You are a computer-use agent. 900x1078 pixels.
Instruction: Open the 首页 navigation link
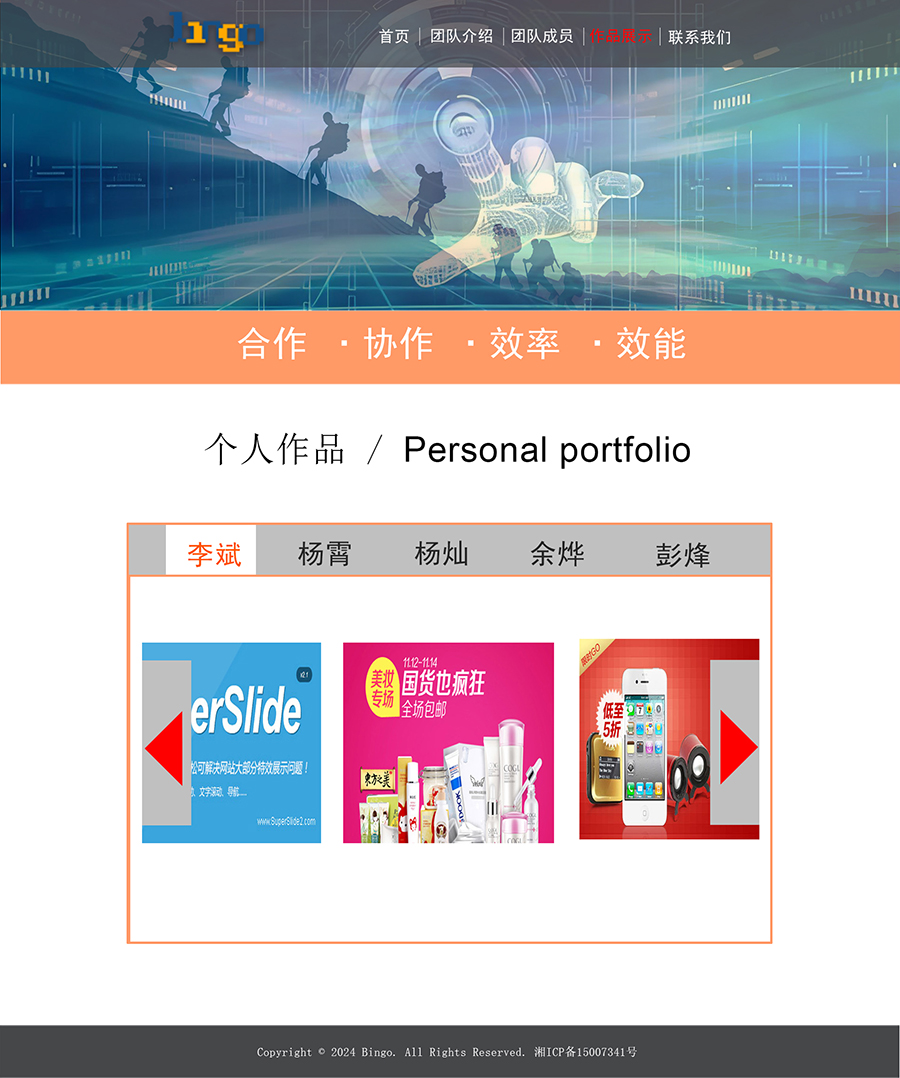[x=394, y=37]
